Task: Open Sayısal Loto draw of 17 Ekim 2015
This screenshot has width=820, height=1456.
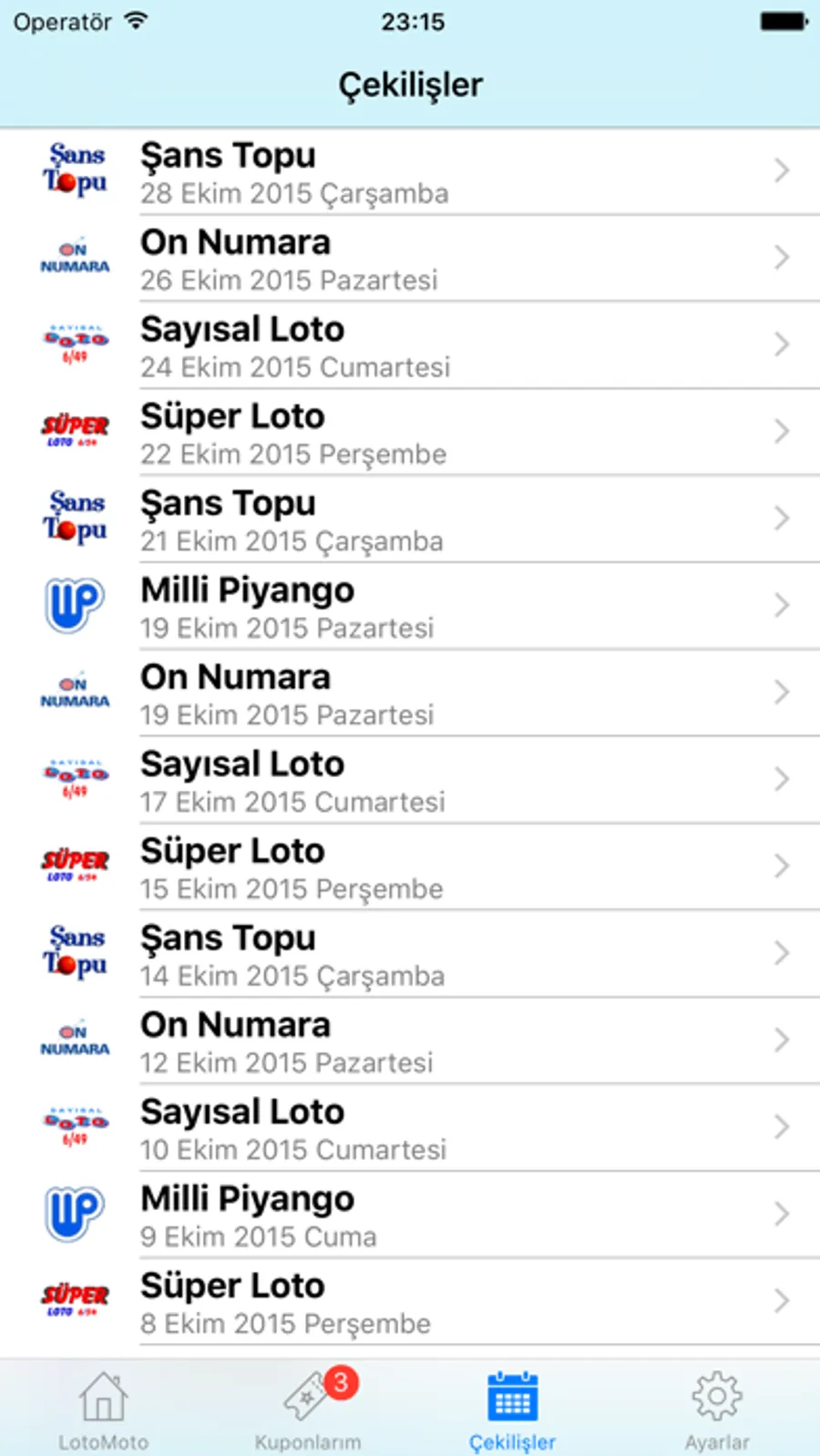Action: (x=410, y=781)
